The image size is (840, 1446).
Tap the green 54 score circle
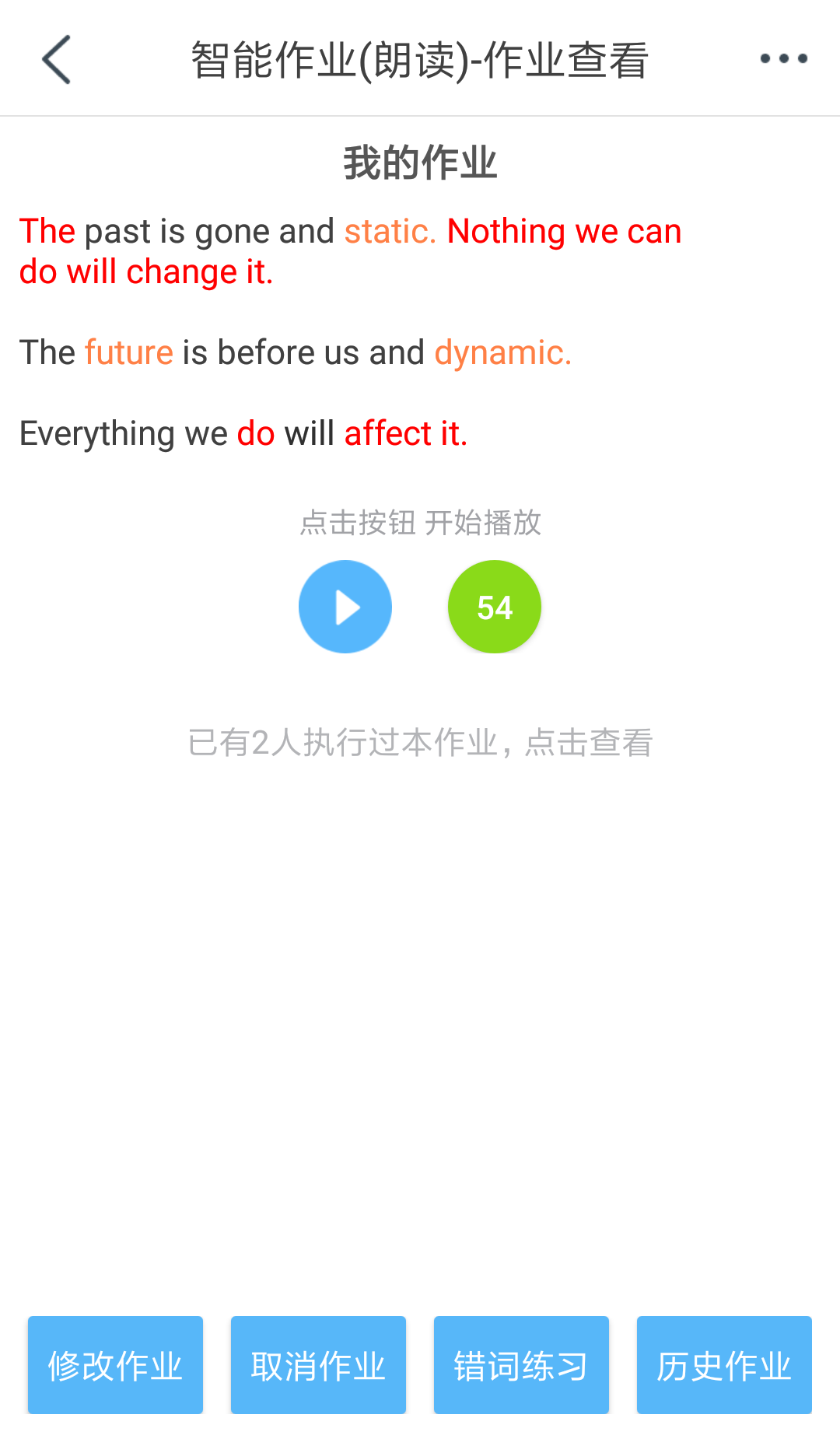click(495, 607)
